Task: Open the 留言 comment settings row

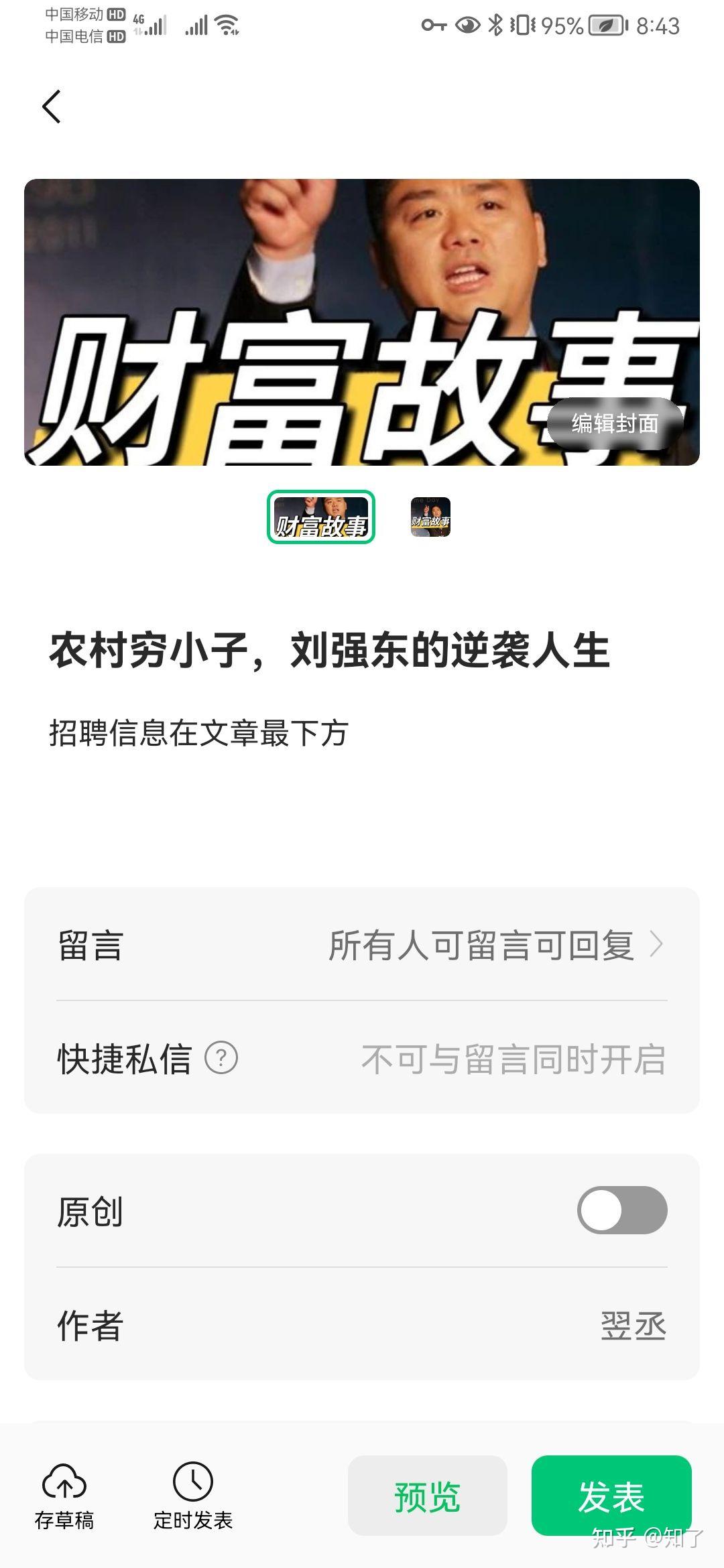Action: tap(362, 945)
